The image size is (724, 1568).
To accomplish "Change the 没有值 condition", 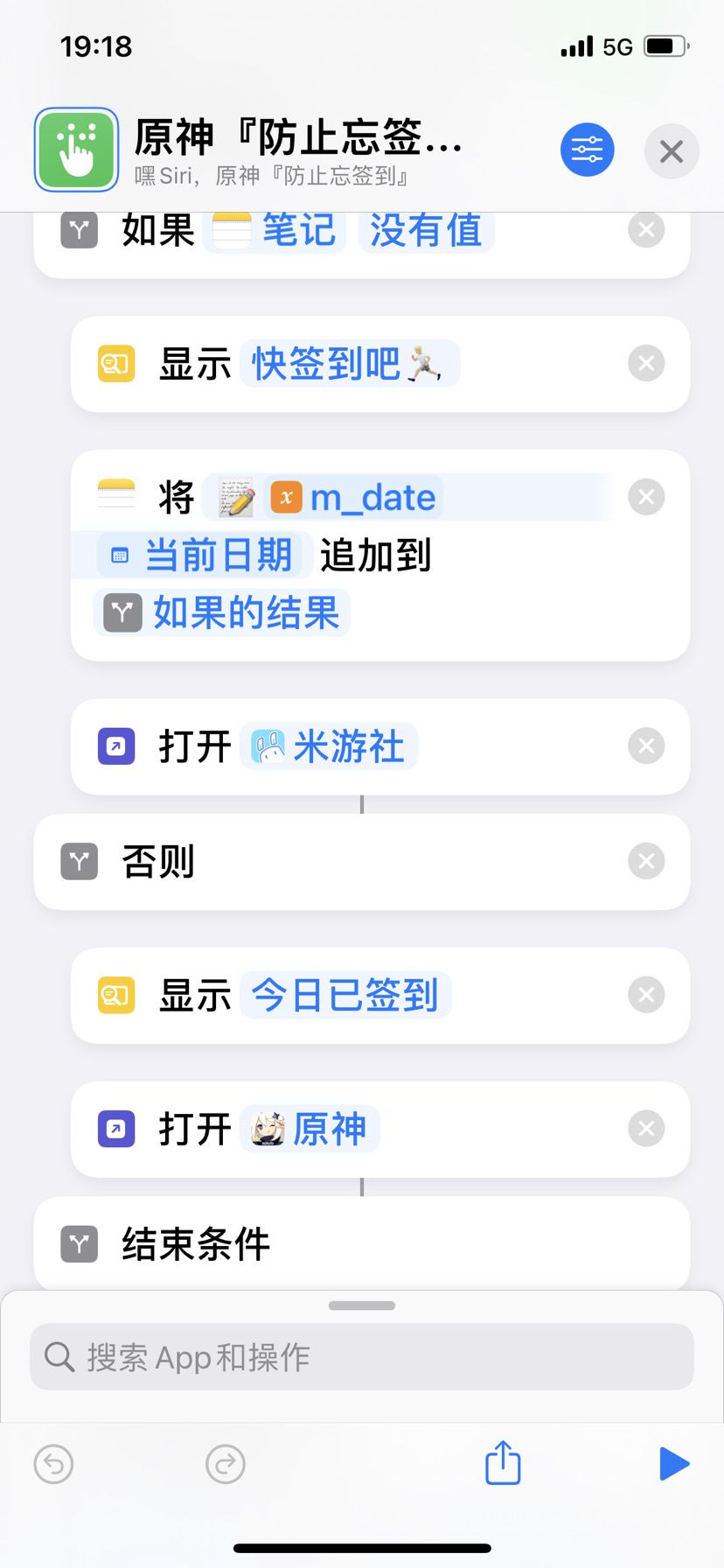I will (425, 231).
